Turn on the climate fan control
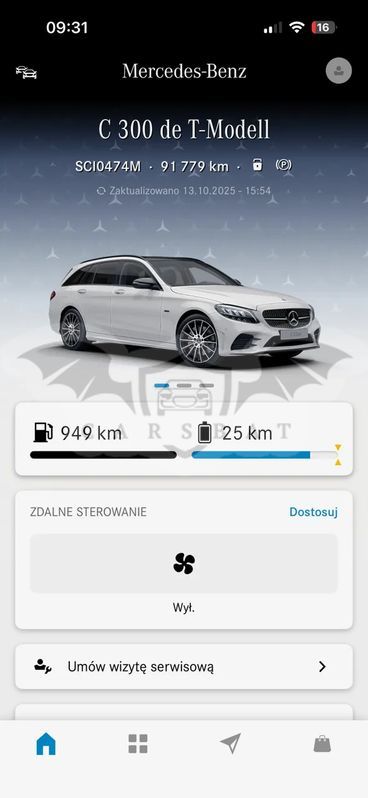The width and height of the screenshot is (368, 798). pos(184,563)
